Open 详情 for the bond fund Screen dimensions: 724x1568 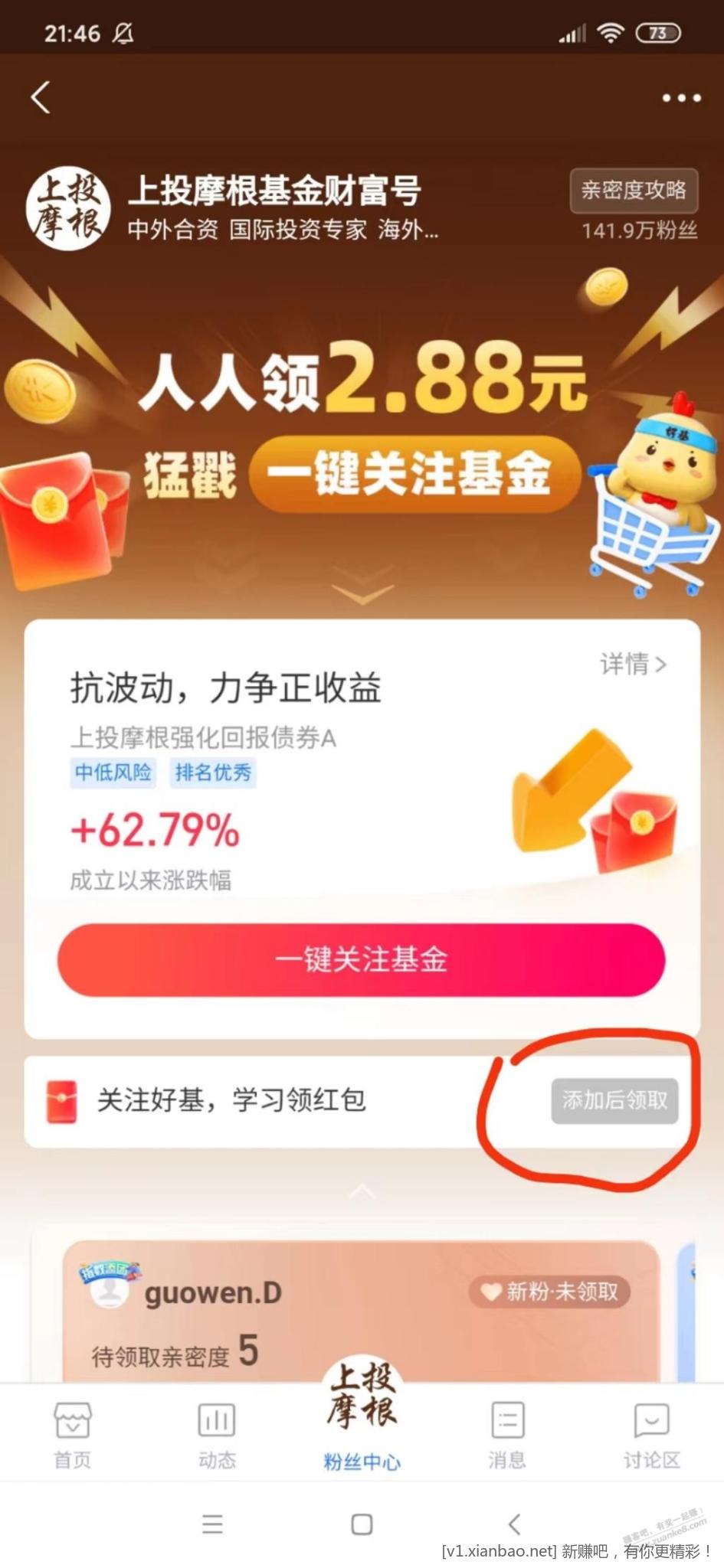[x=633, y=665]
